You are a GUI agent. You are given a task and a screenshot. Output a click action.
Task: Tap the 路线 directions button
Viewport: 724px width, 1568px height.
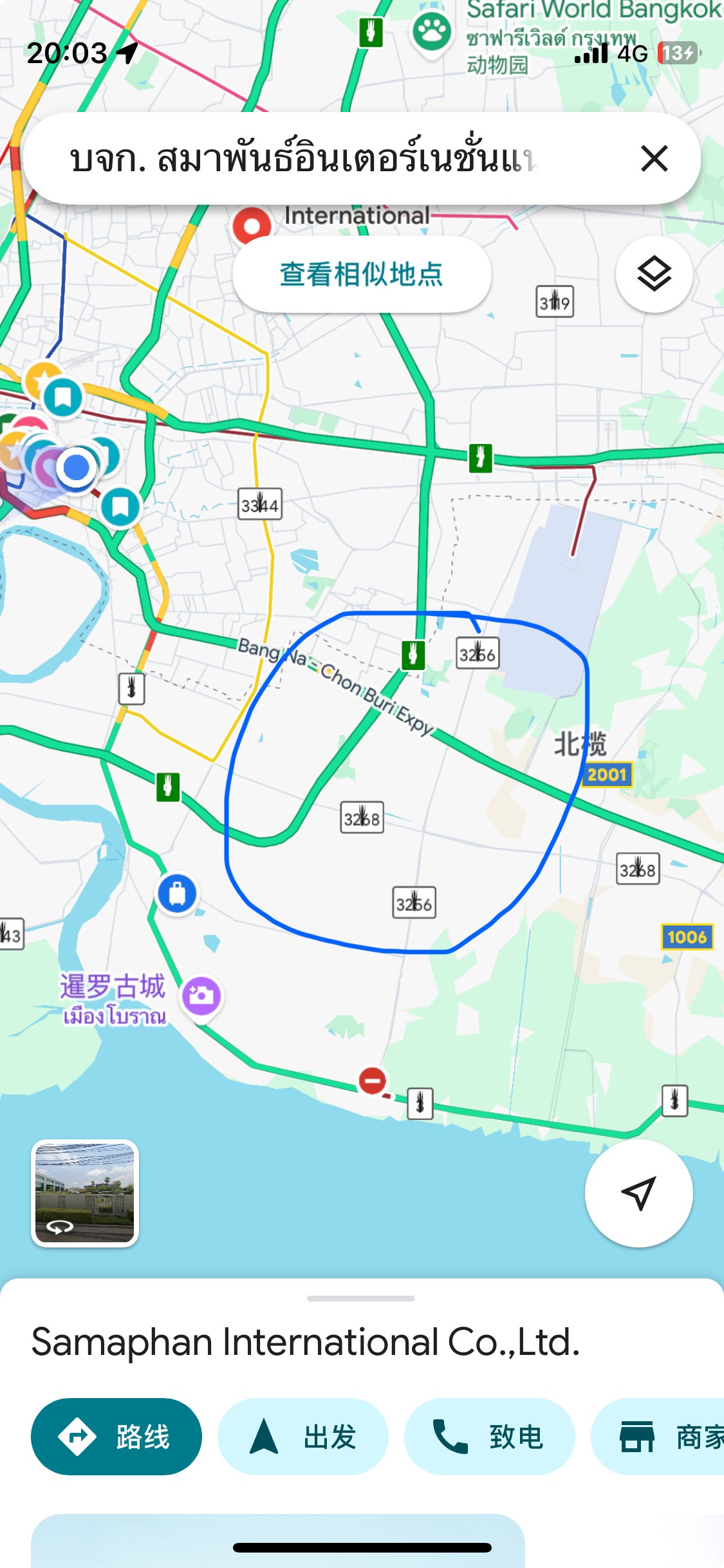point(116,1436)
